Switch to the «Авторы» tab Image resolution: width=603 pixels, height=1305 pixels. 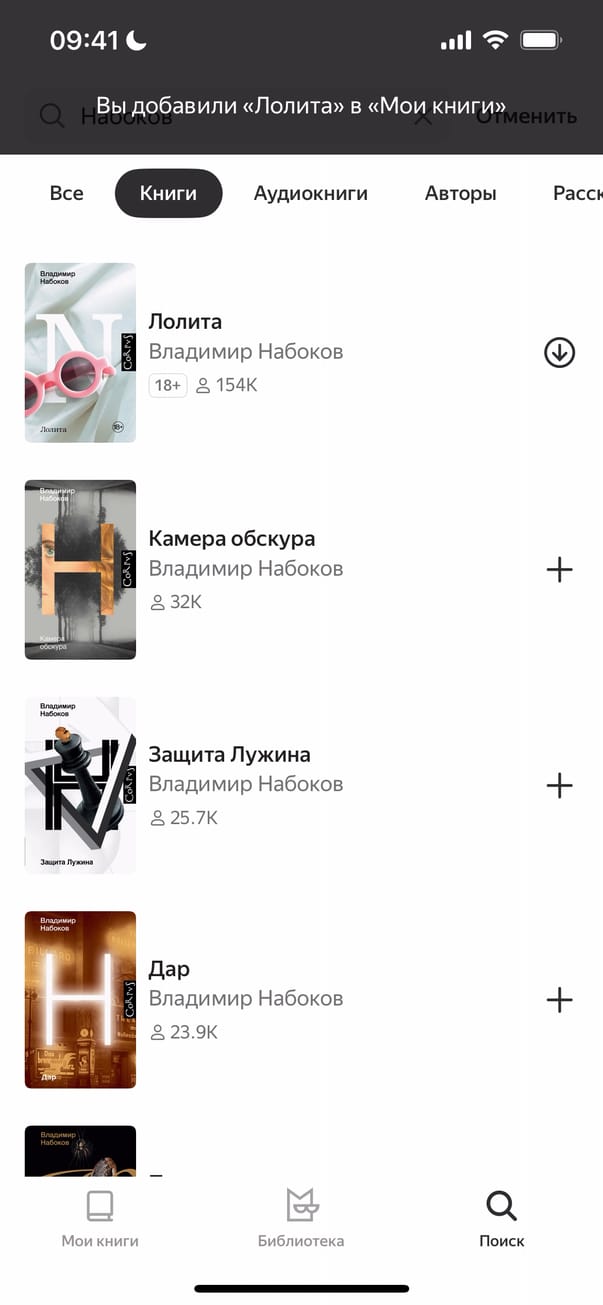point(460,193)
